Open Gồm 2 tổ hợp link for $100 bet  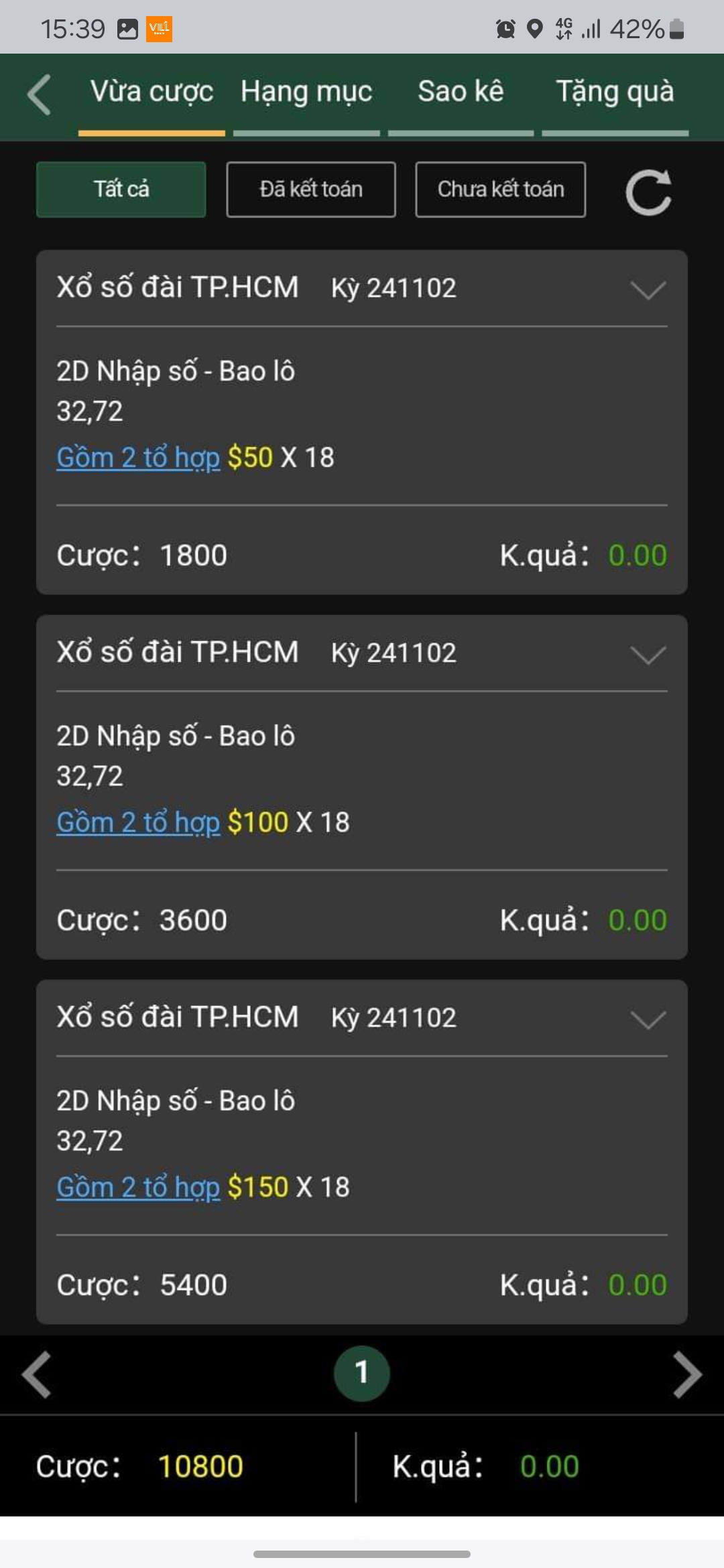tap(138, 822)
